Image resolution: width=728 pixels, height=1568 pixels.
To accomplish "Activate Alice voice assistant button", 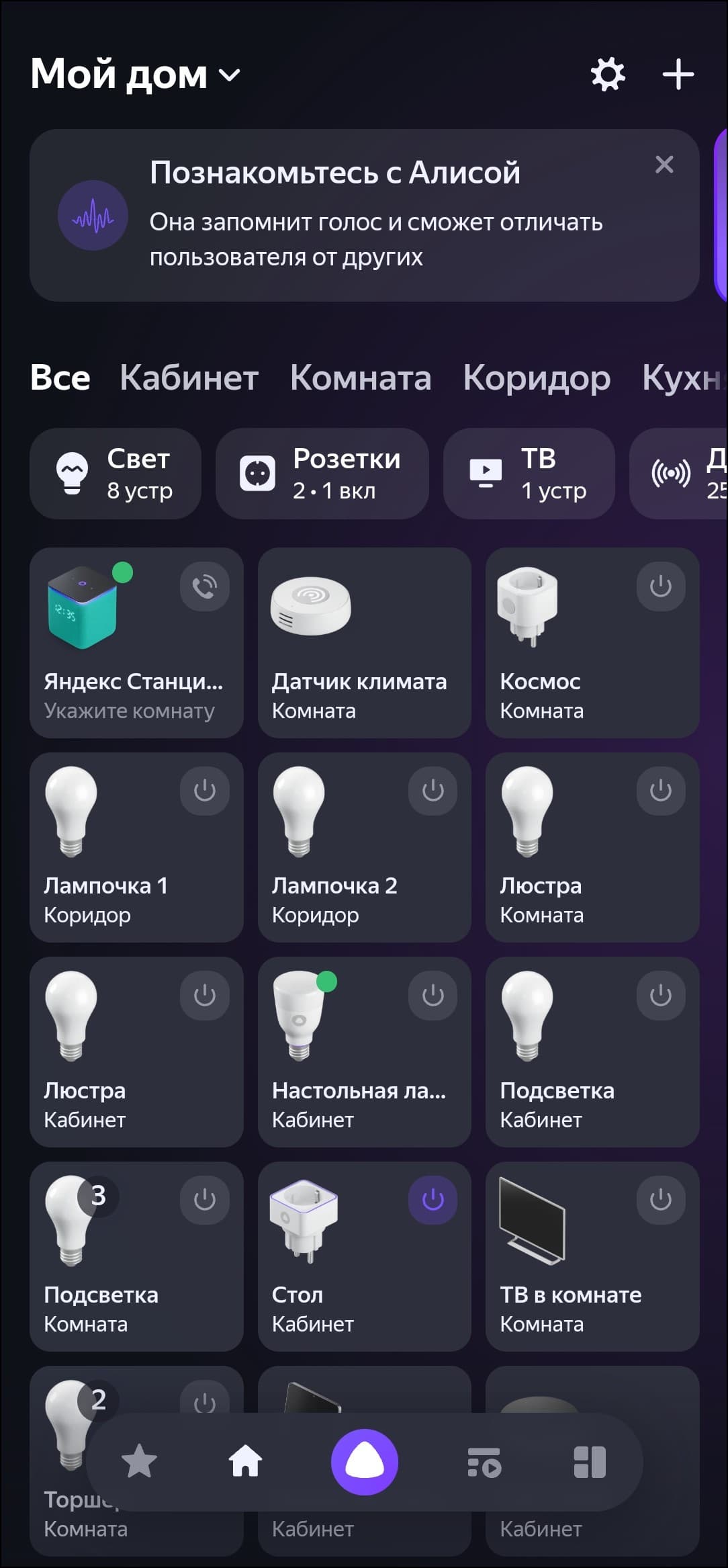I will click(365, 1462).
